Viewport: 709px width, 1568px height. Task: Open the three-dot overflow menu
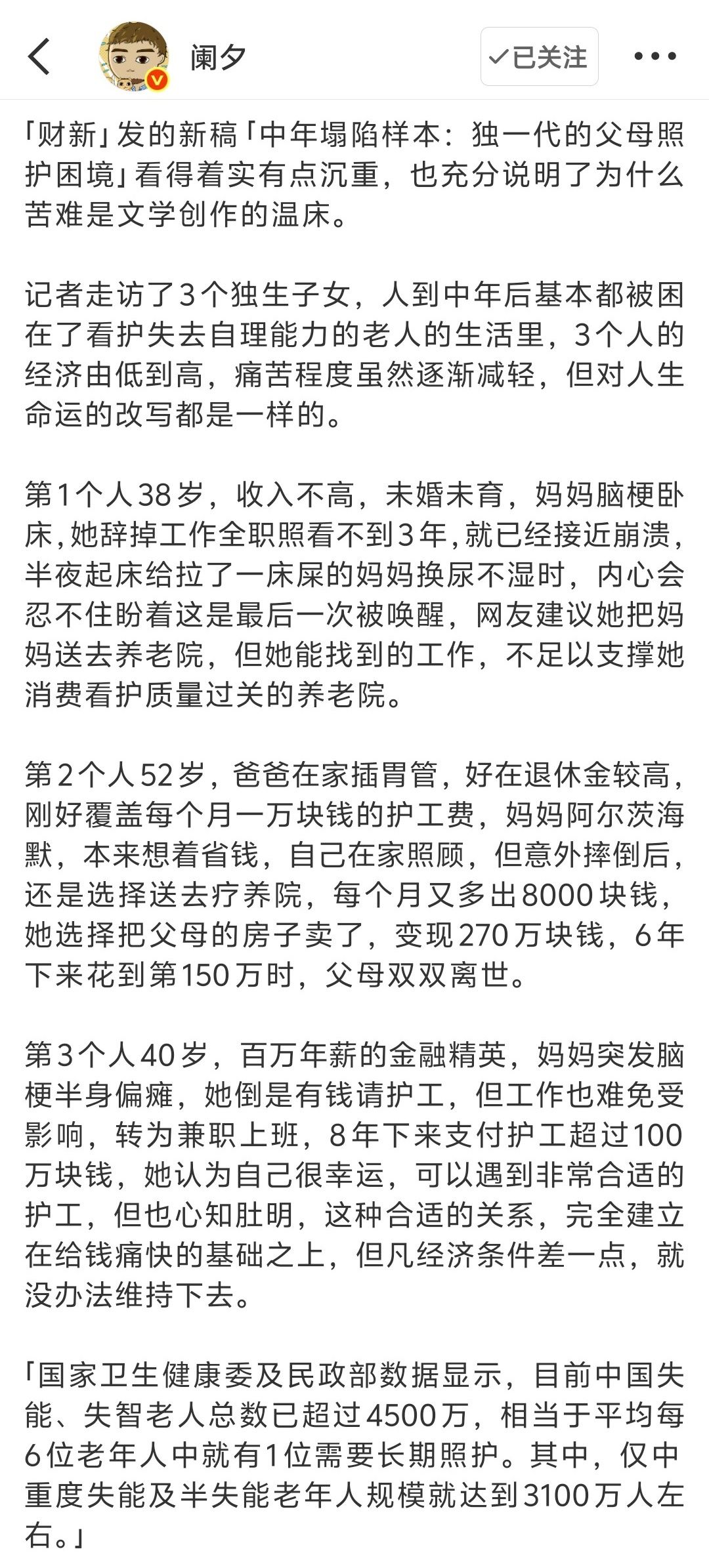click(655, 56)
